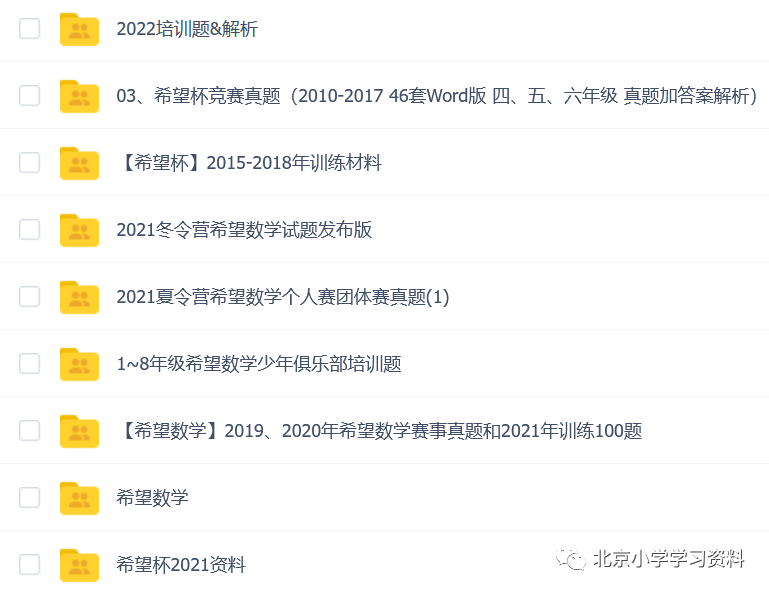This screenshot has height=592, width=769.
Task: Open the 希望数学 folder
Action: (x=152, y=498)
